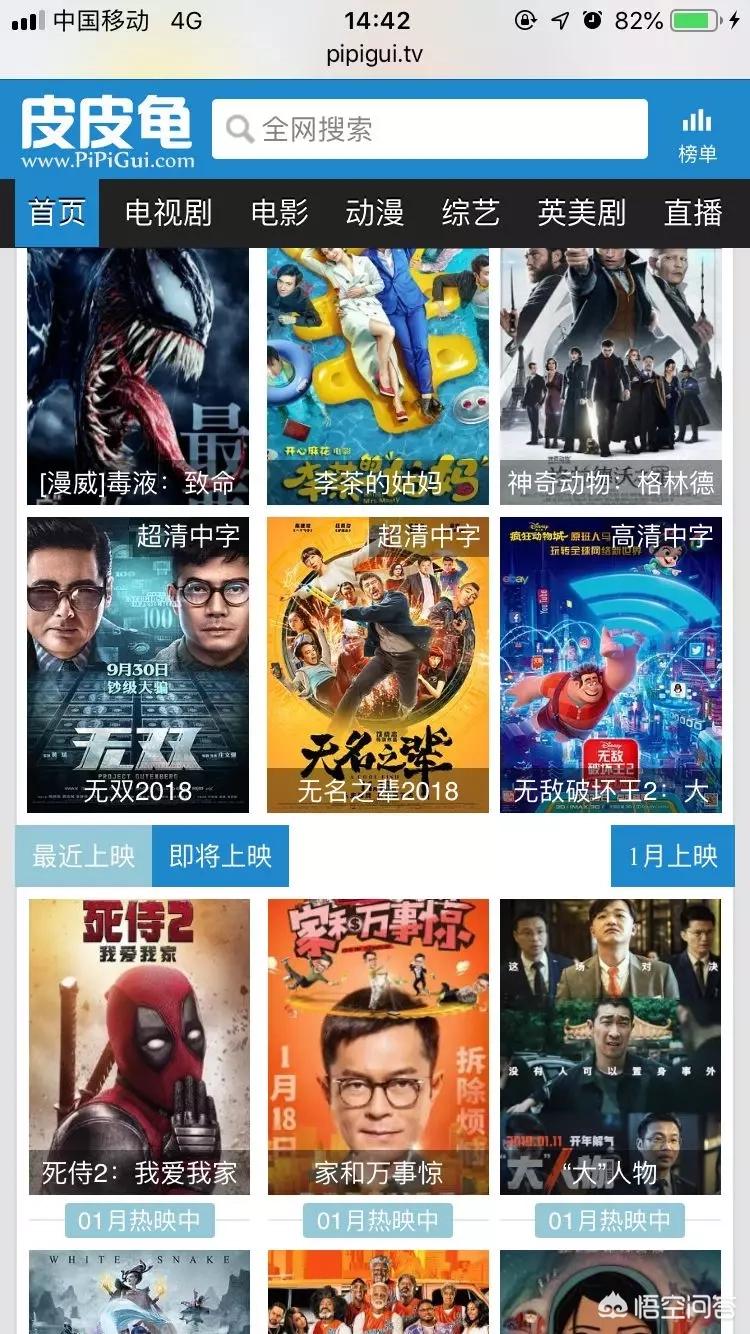Go to the 电视剧 section
This screenshot has height=1334, width=750.
point(168,213)
